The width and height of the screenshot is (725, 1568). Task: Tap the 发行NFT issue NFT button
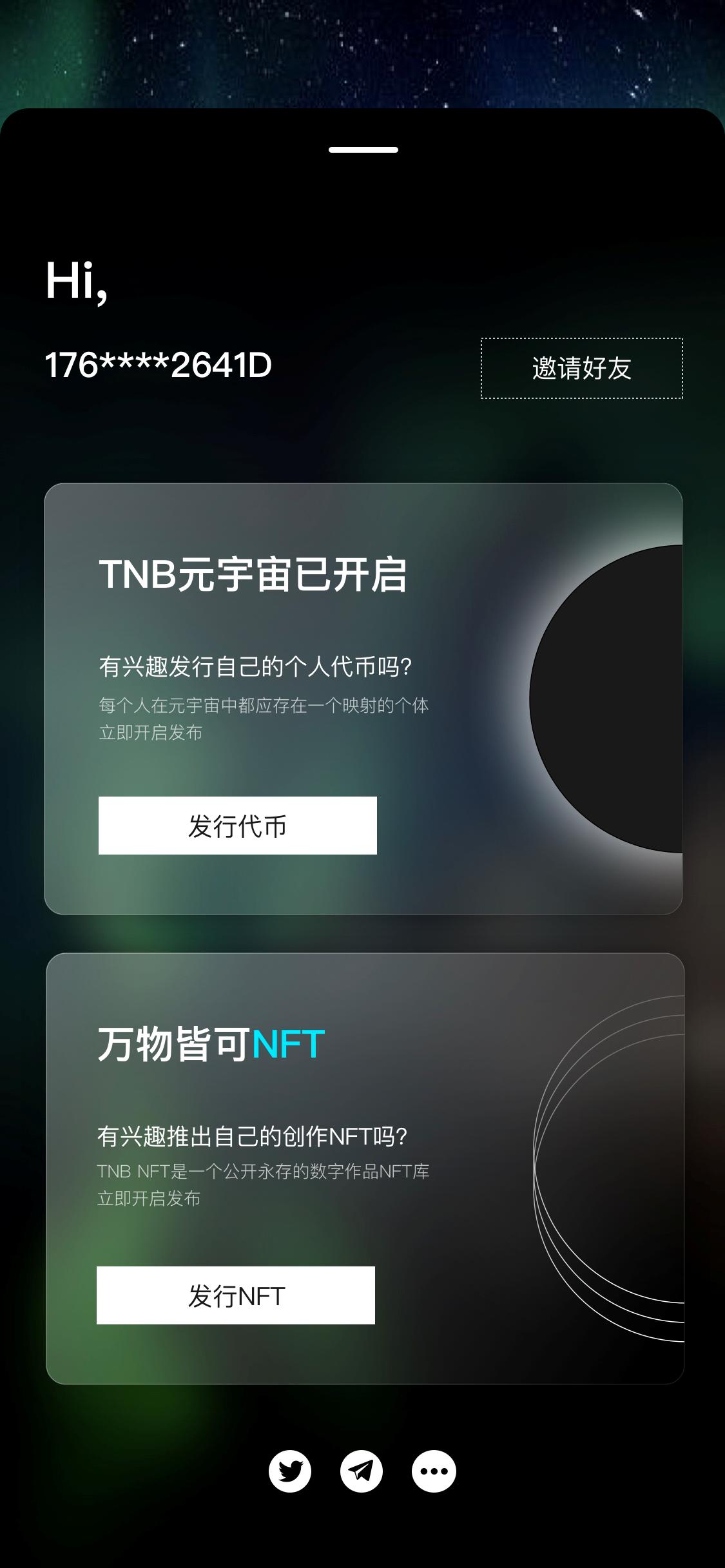click(236, 1295)
